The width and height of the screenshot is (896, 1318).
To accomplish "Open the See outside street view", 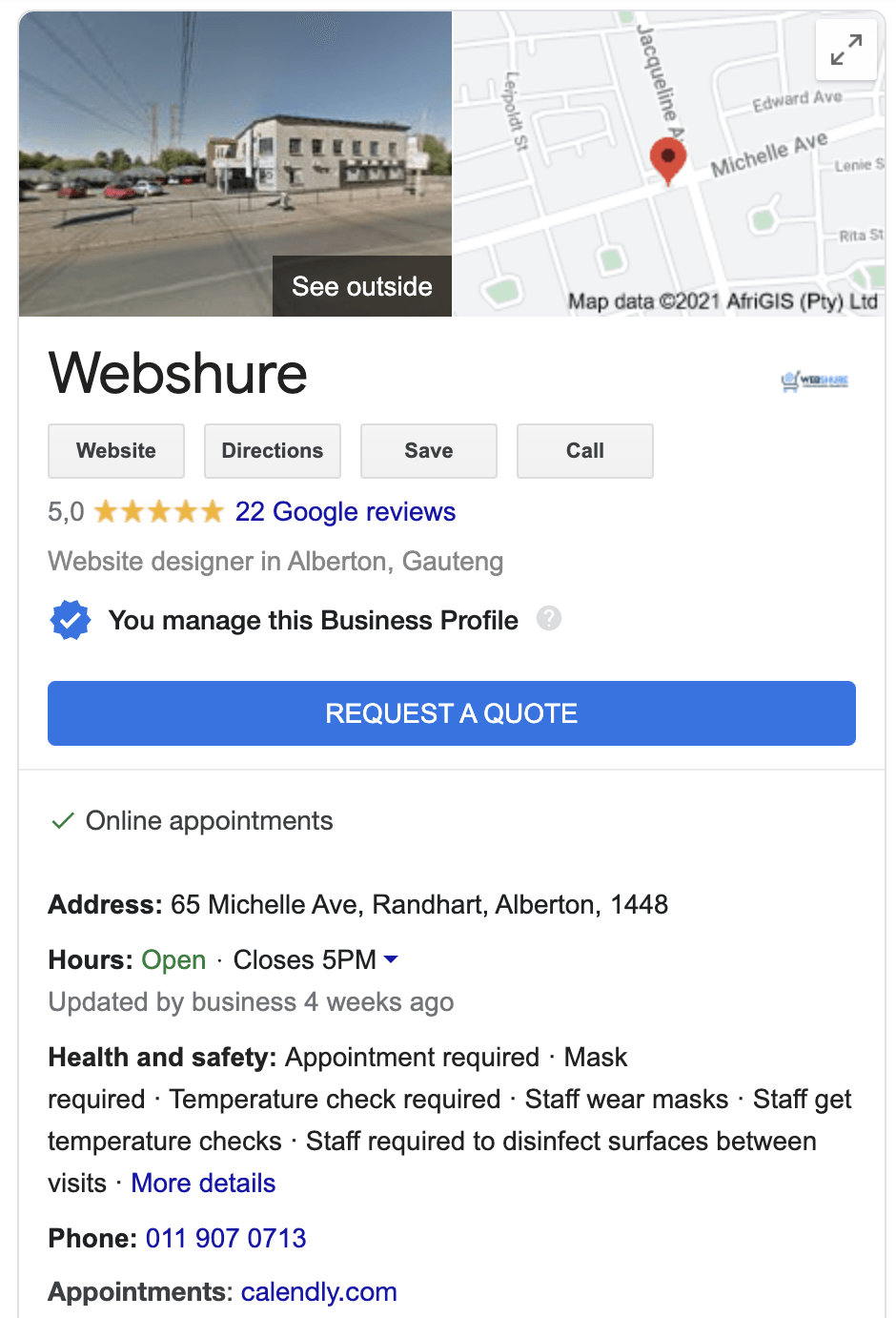I will [361, 286].
